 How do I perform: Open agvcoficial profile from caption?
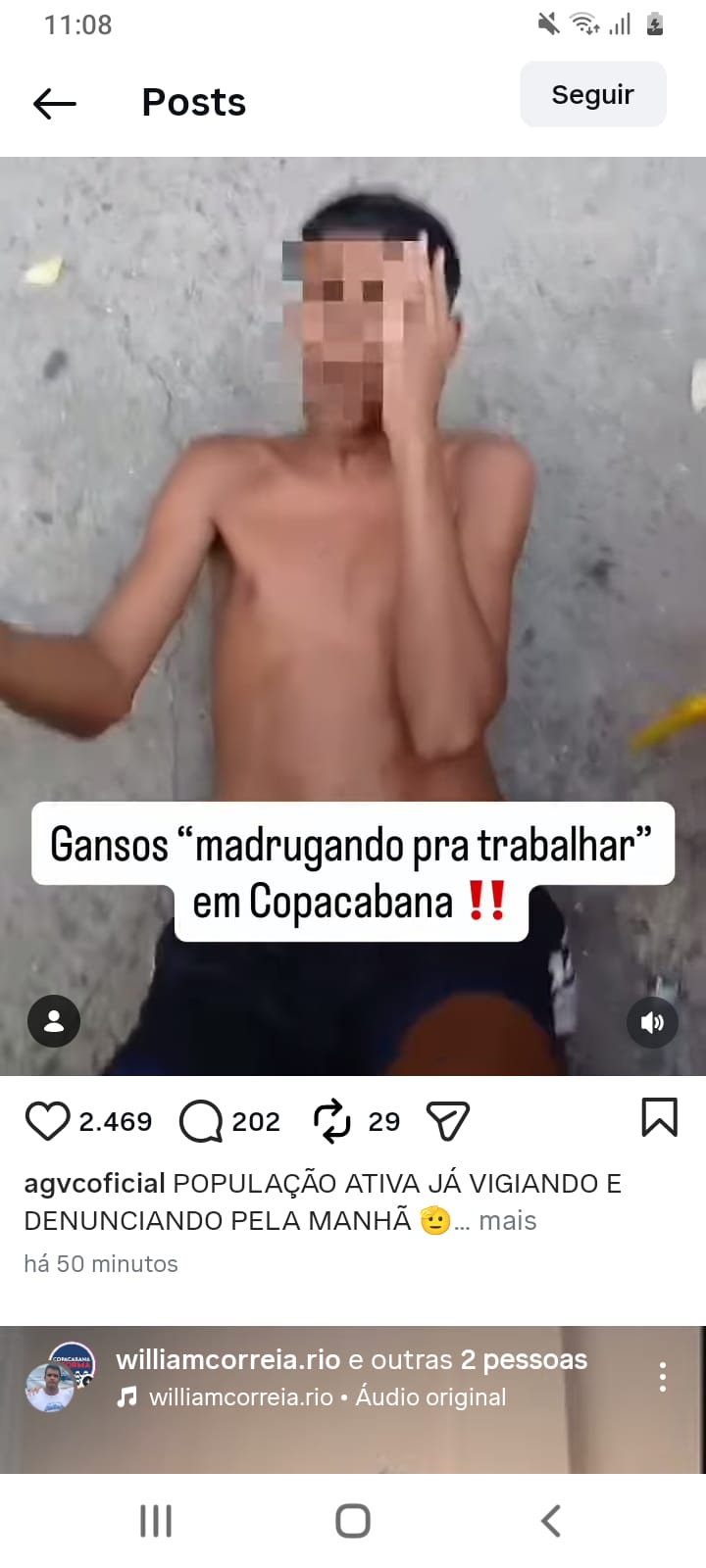coord(94,1183)
